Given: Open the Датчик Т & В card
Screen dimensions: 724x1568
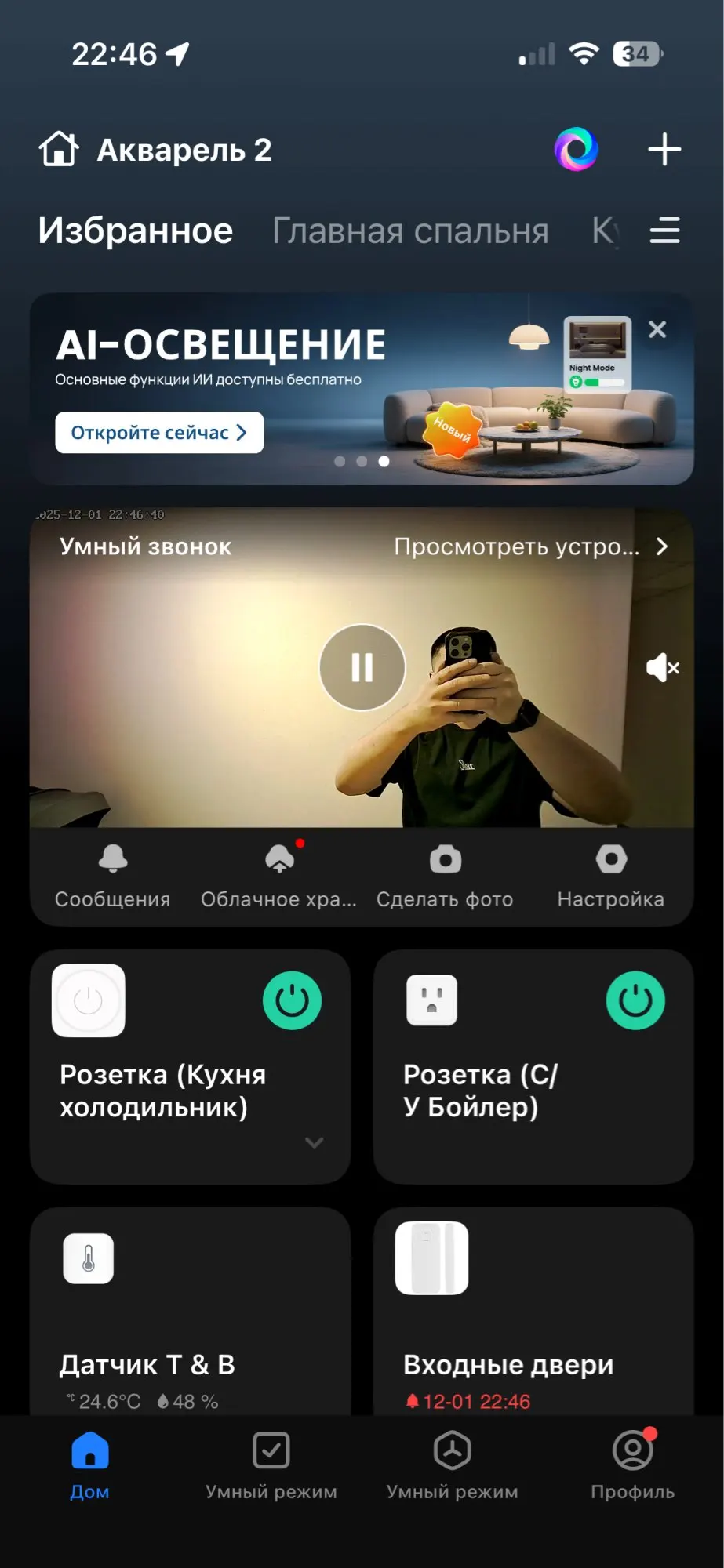Looking at the screenshot, I should (190, 1311).
